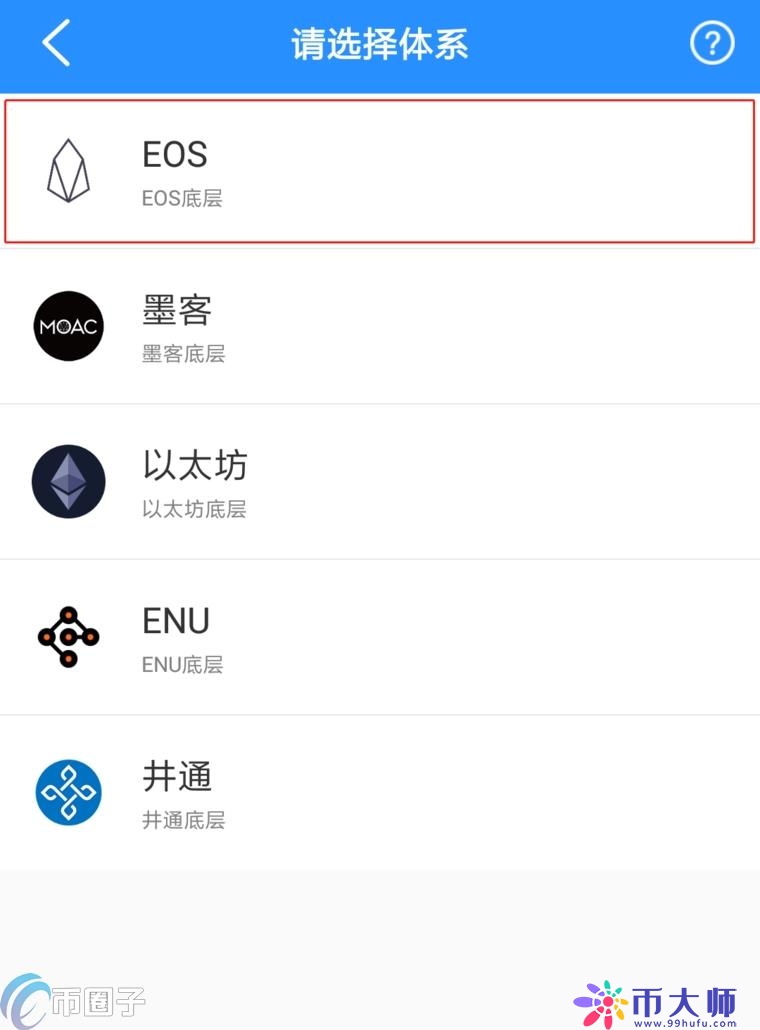Select the 以太坊 list entry

tap(380, 482)
